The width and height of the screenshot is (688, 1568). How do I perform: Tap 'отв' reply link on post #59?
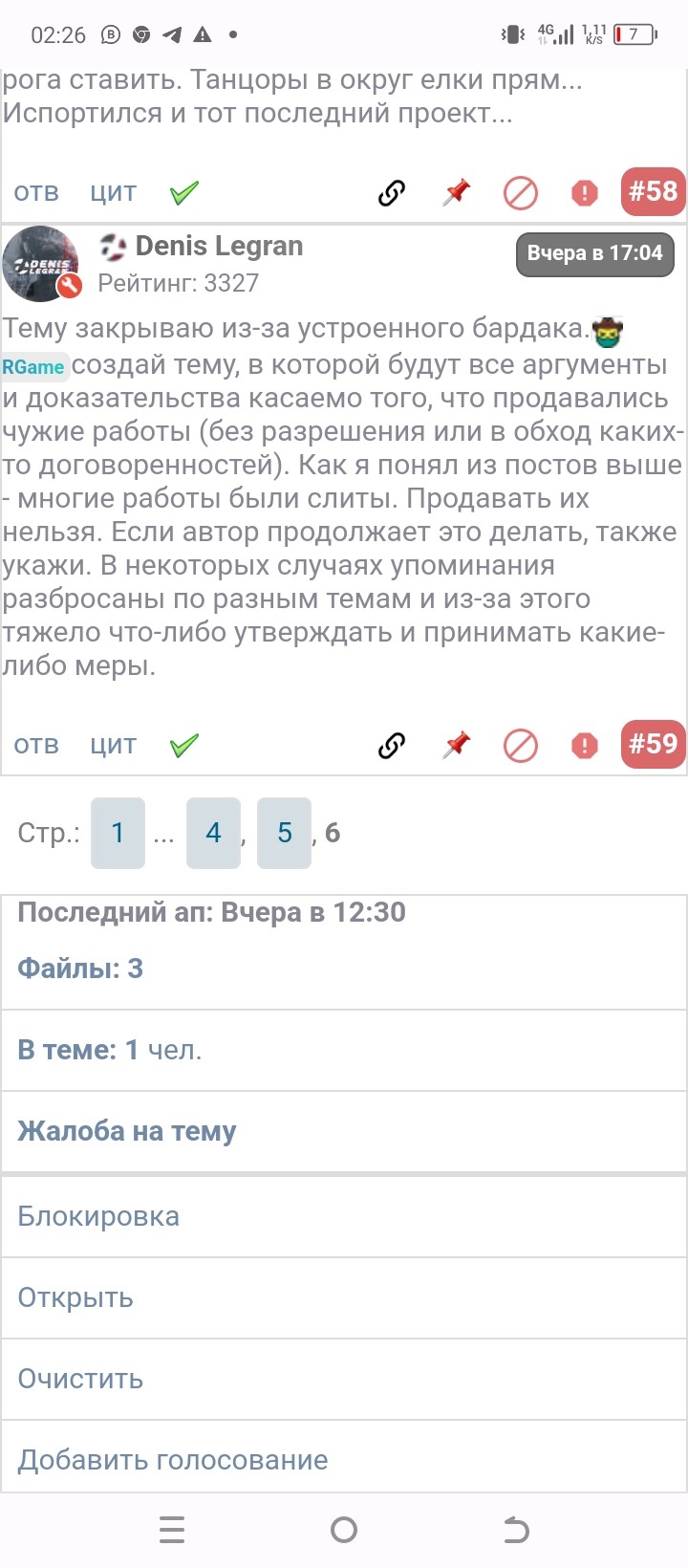pyautogui.click(x=36, y=745)
